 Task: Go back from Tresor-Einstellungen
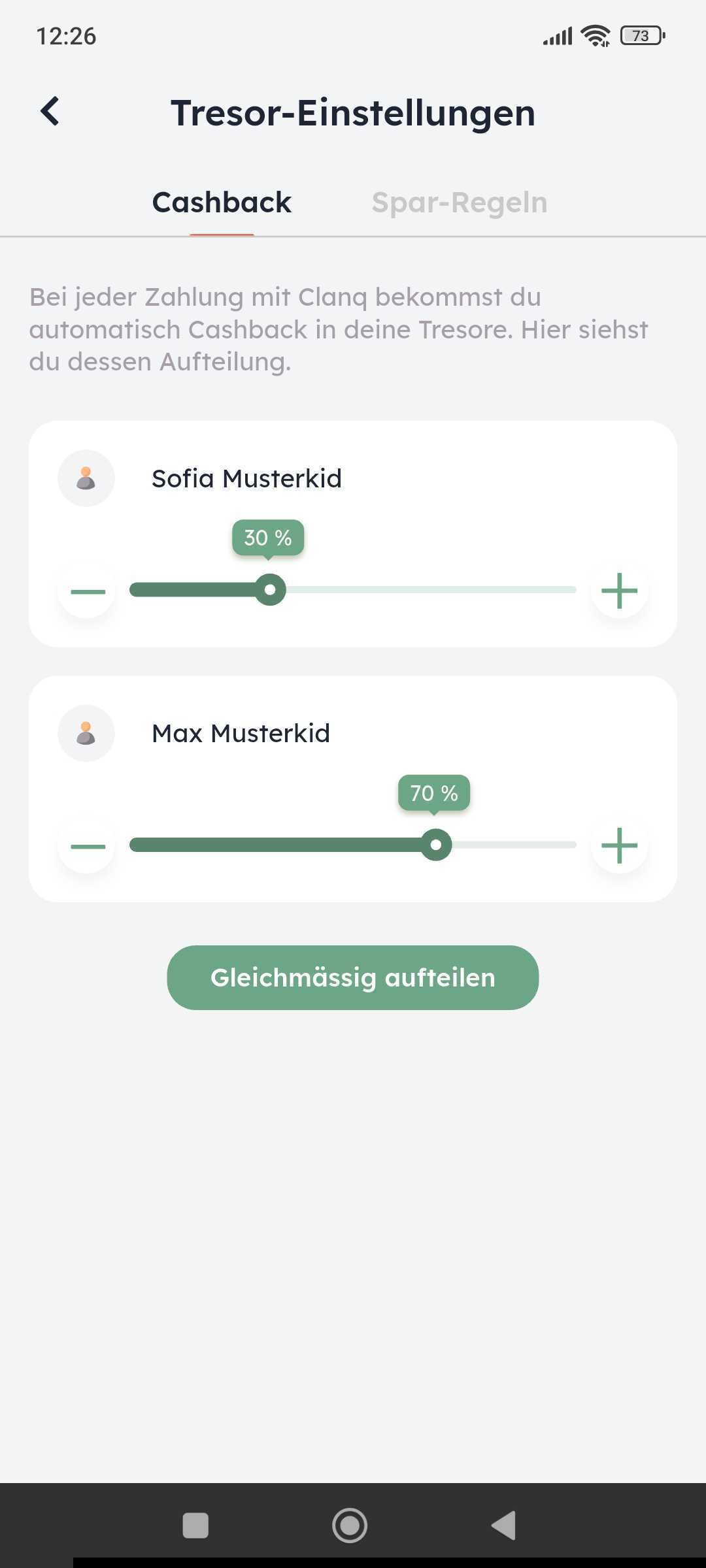[50, 111]
